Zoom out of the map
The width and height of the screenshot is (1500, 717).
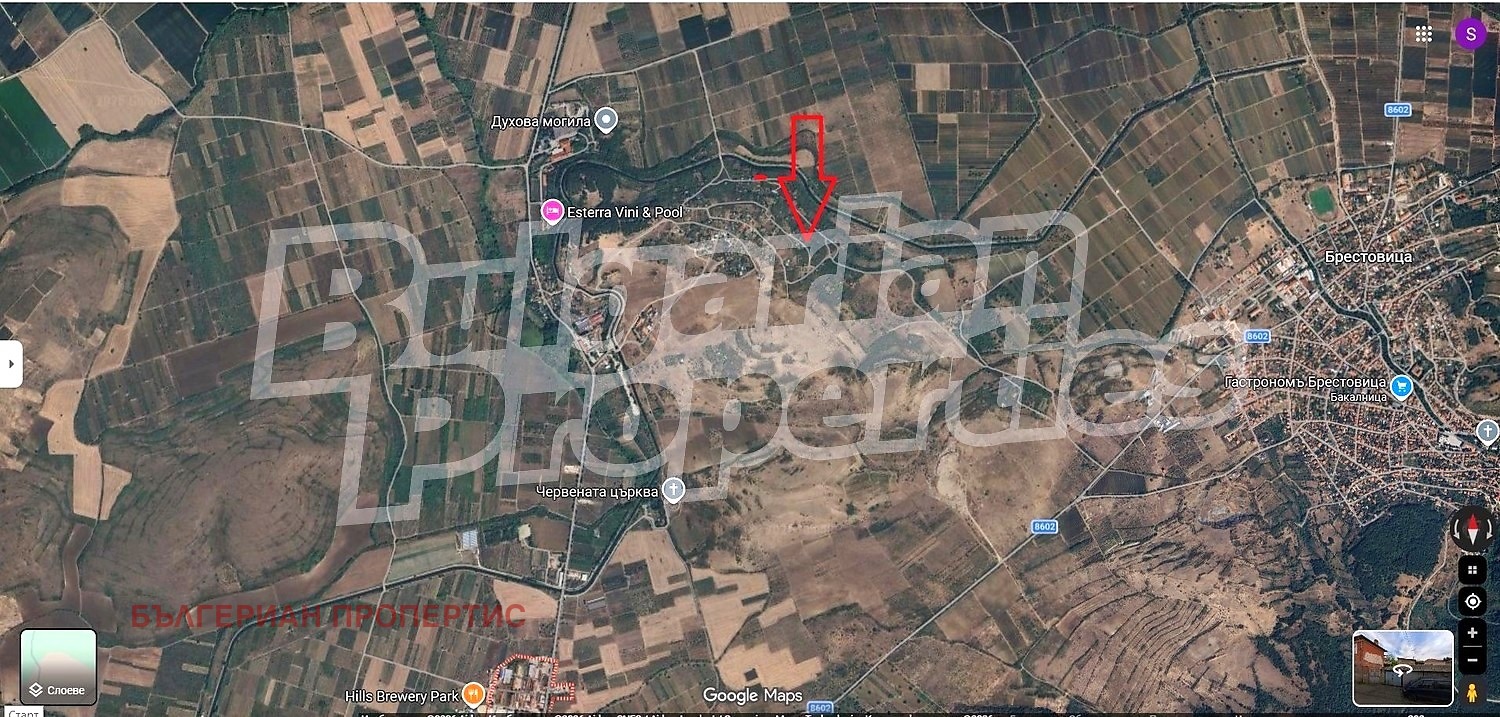point(1472,660)
